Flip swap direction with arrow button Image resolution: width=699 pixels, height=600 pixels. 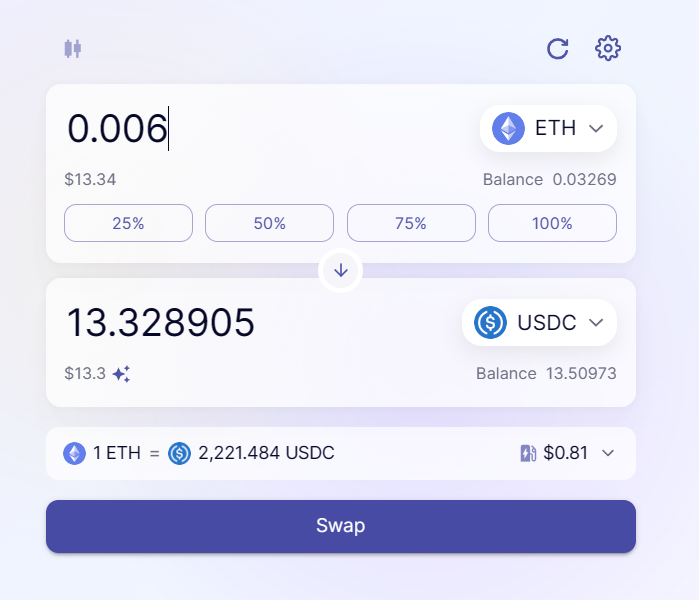(341, 270)
